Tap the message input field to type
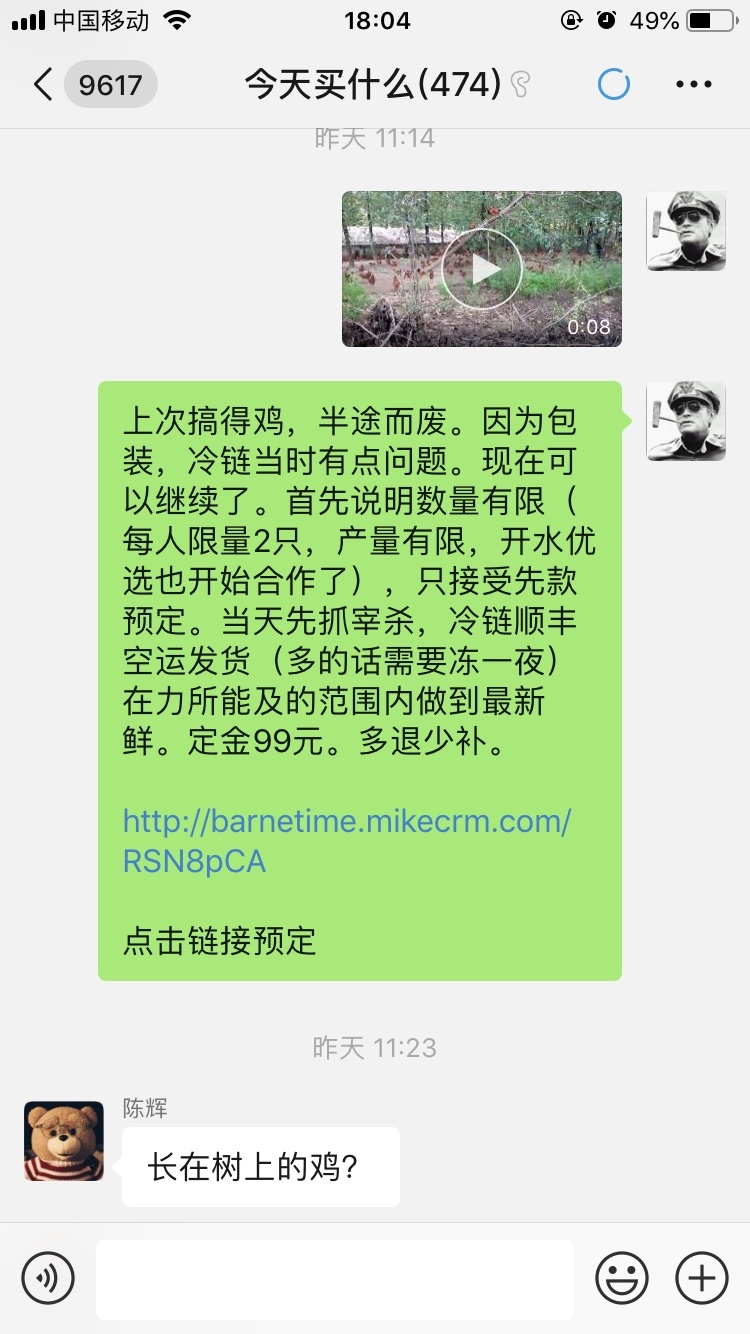 pyautogui.click(x=335, y=1277)
